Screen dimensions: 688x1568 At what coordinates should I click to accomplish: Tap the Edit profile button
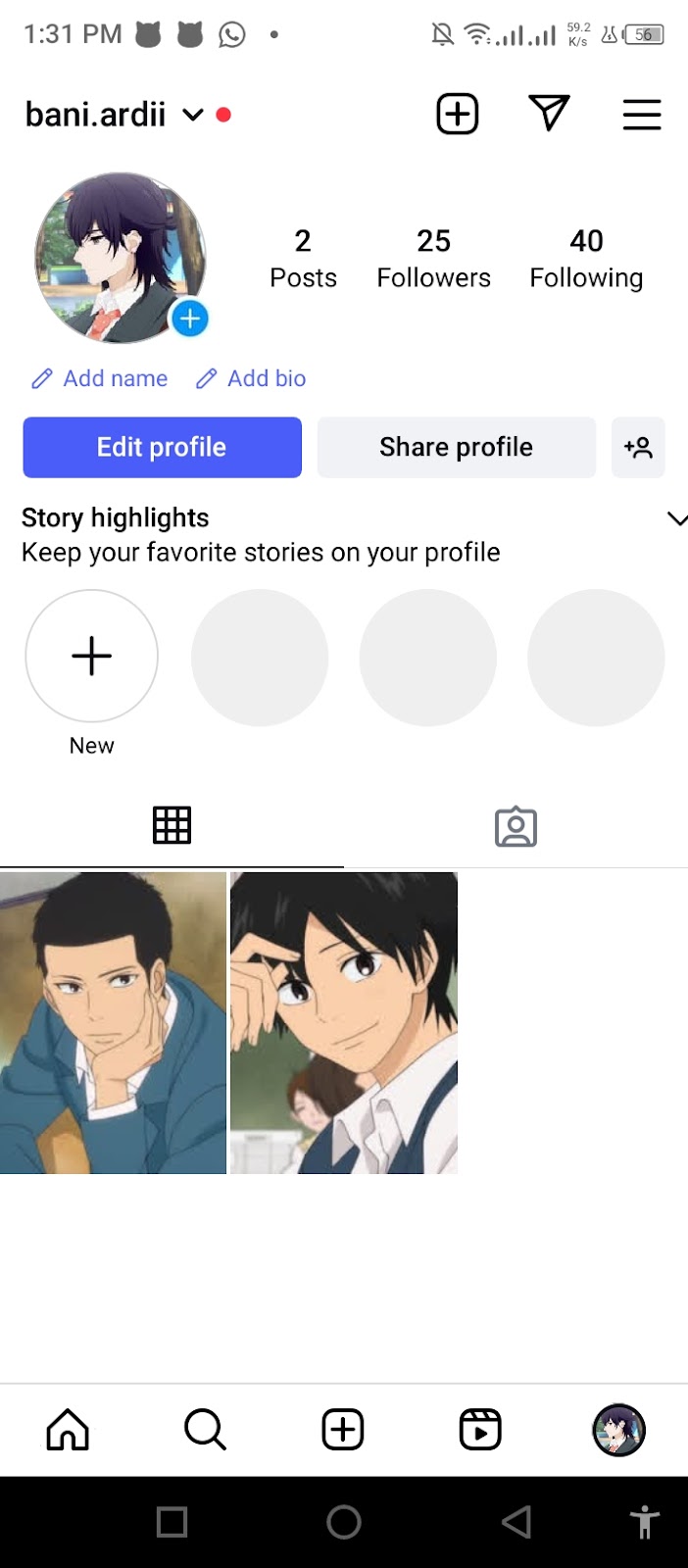click(x=162, y=447)
